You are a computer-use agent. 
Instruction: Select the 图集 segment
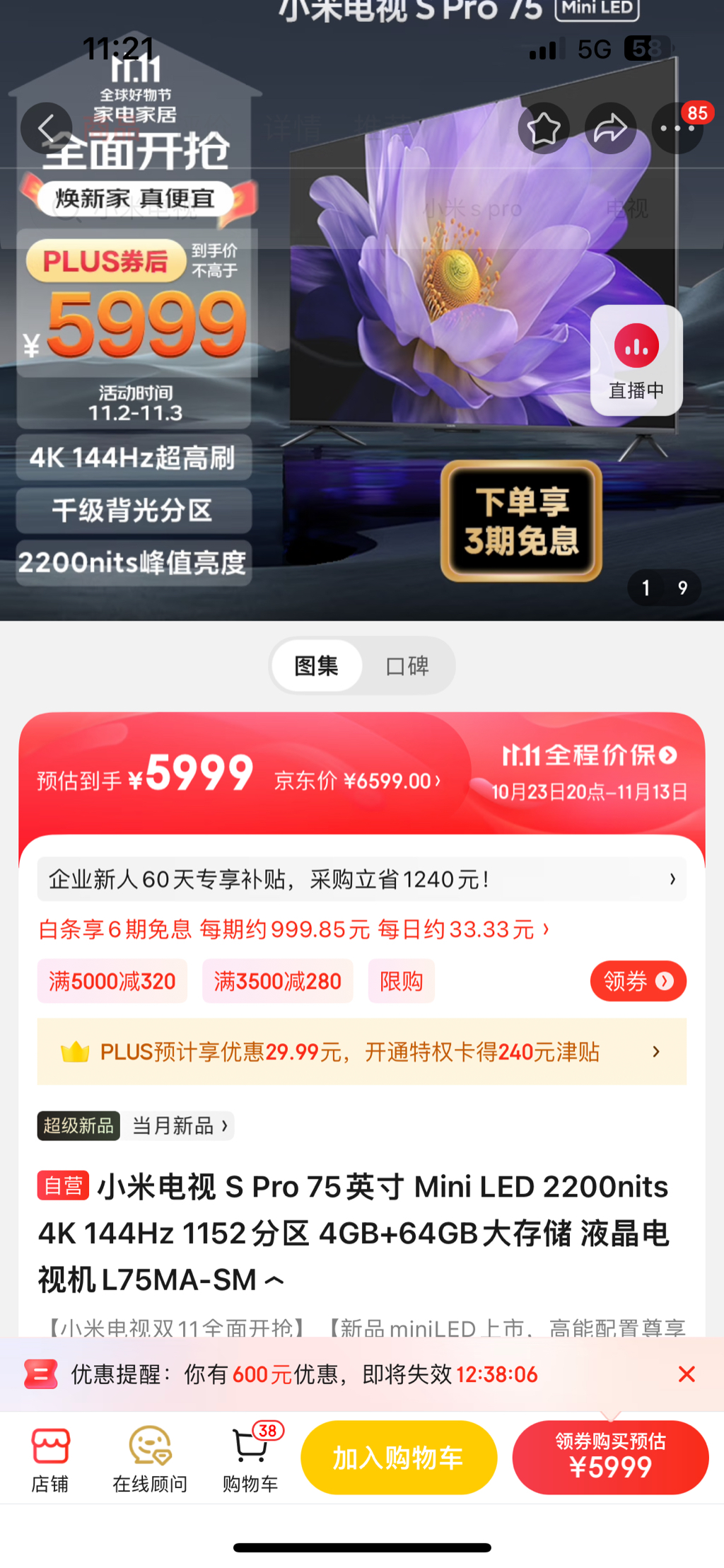pyautogui.click(x=317, y=666)
